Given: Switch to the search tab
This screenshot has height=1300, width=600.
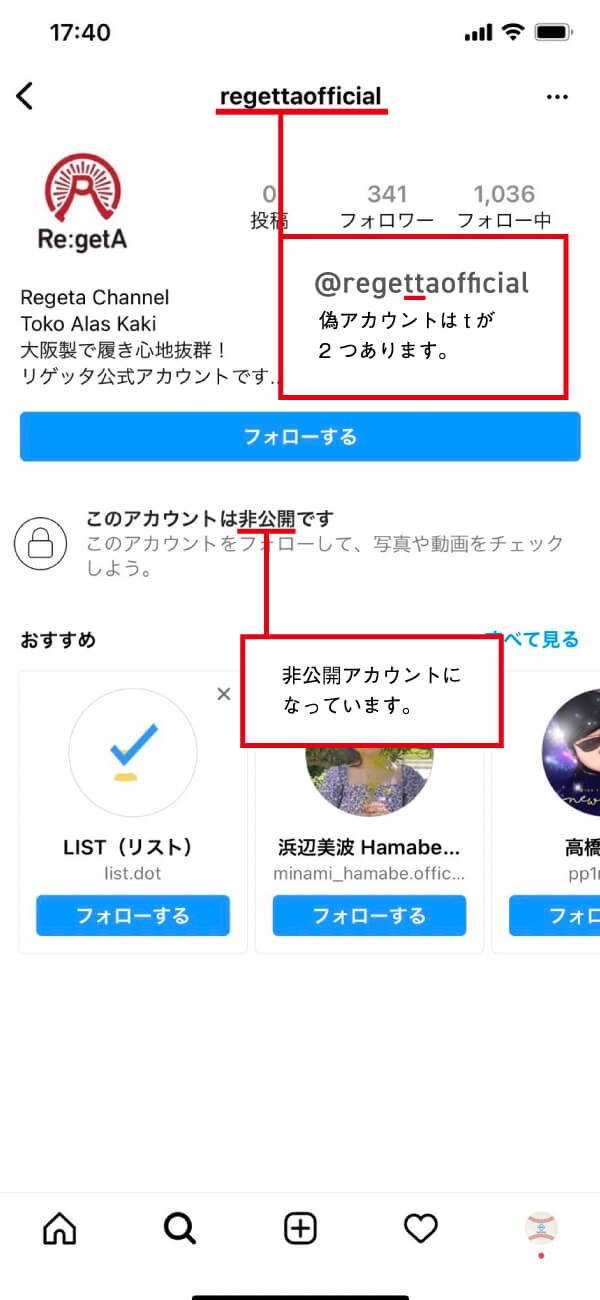Looking at the screenshot, I should click(x=180, y=1229).
